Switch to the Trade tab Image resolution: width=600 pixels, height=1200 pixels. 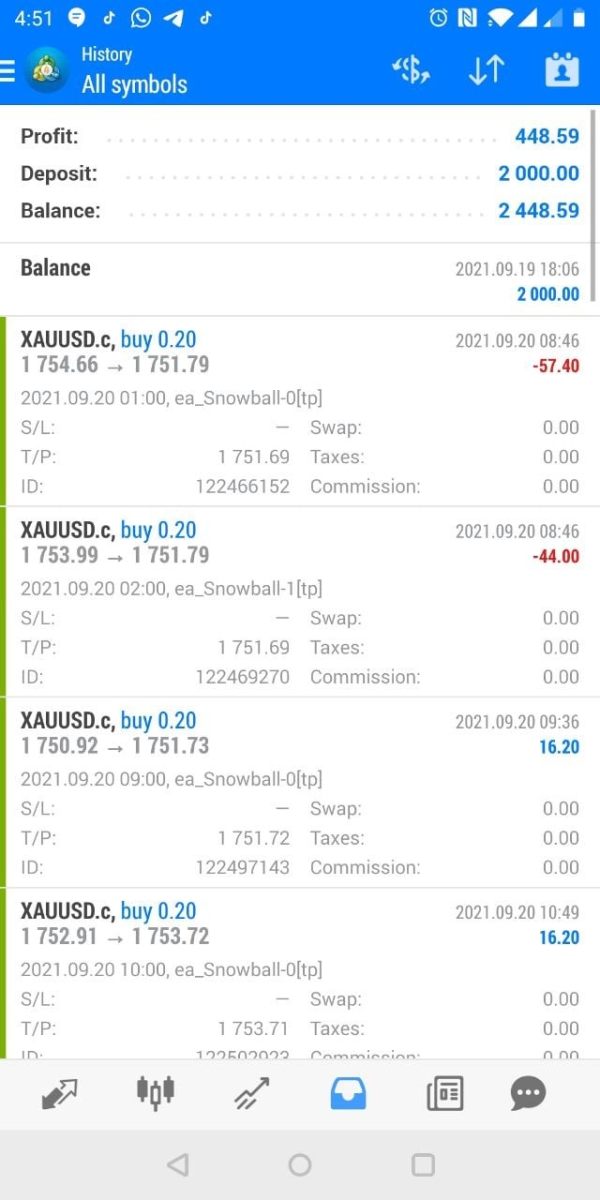[x=251, y=1093]
